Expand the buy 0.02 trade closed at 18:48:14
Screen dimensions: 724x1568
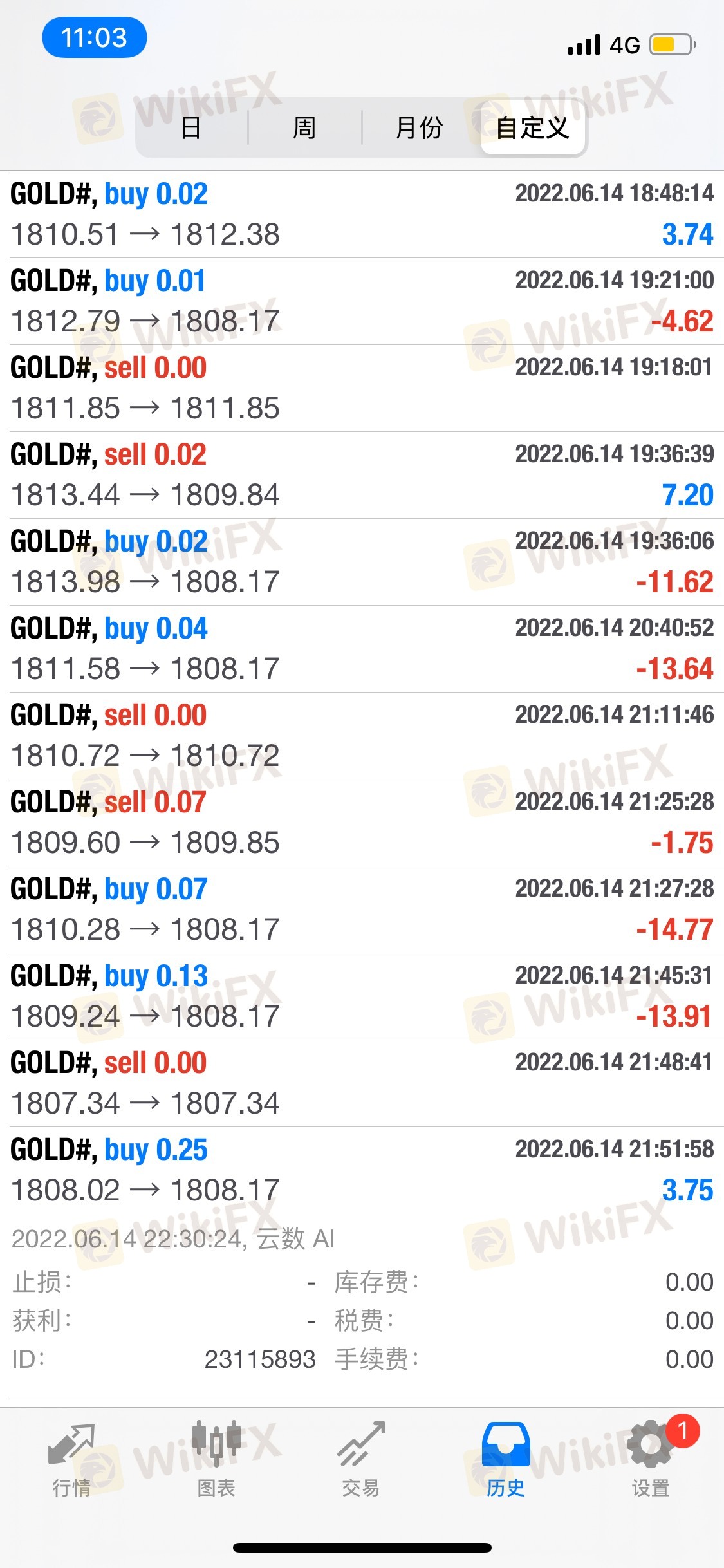[x=362, y=214]
